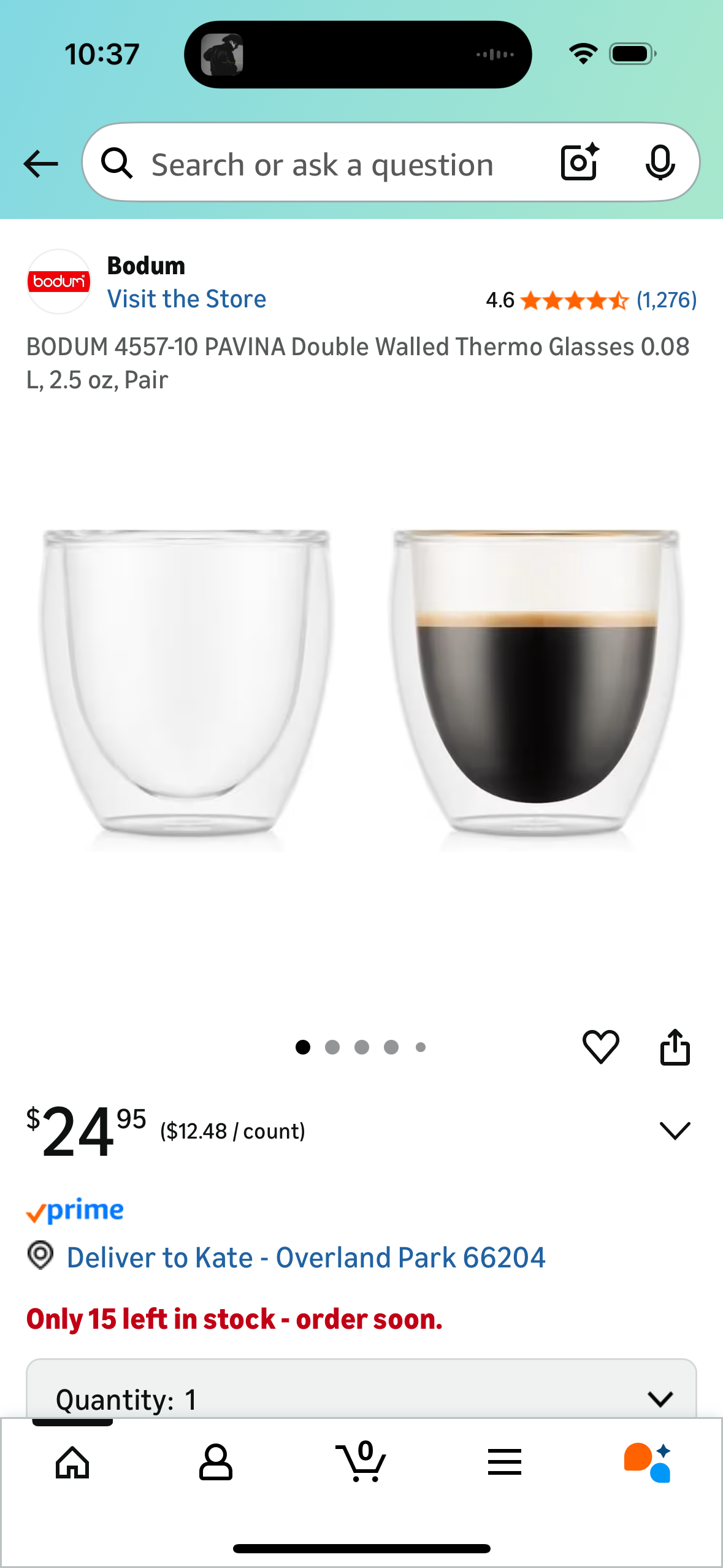Share this product
Viewport: 723px width, 1568px height.
pyautogui.click(x=675, y=1047)
